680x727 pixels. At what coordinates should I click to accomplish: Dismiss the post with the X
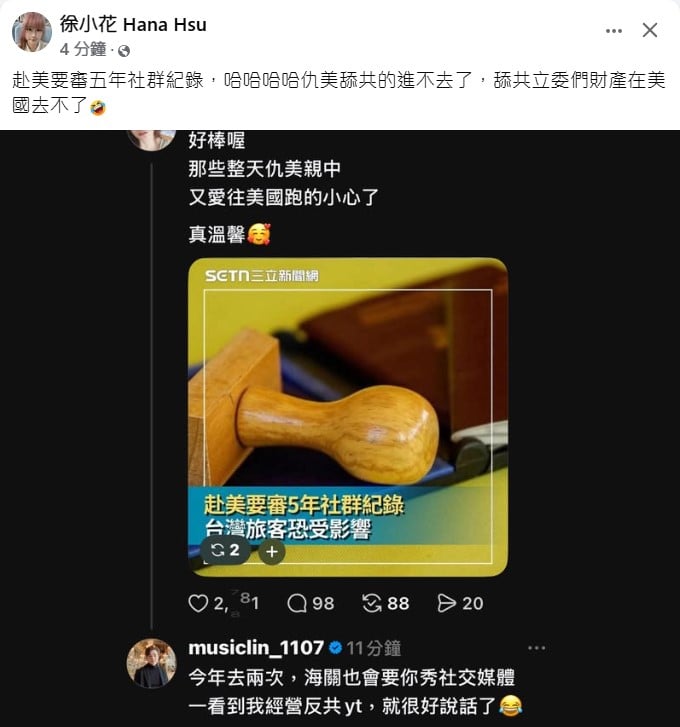650,31
